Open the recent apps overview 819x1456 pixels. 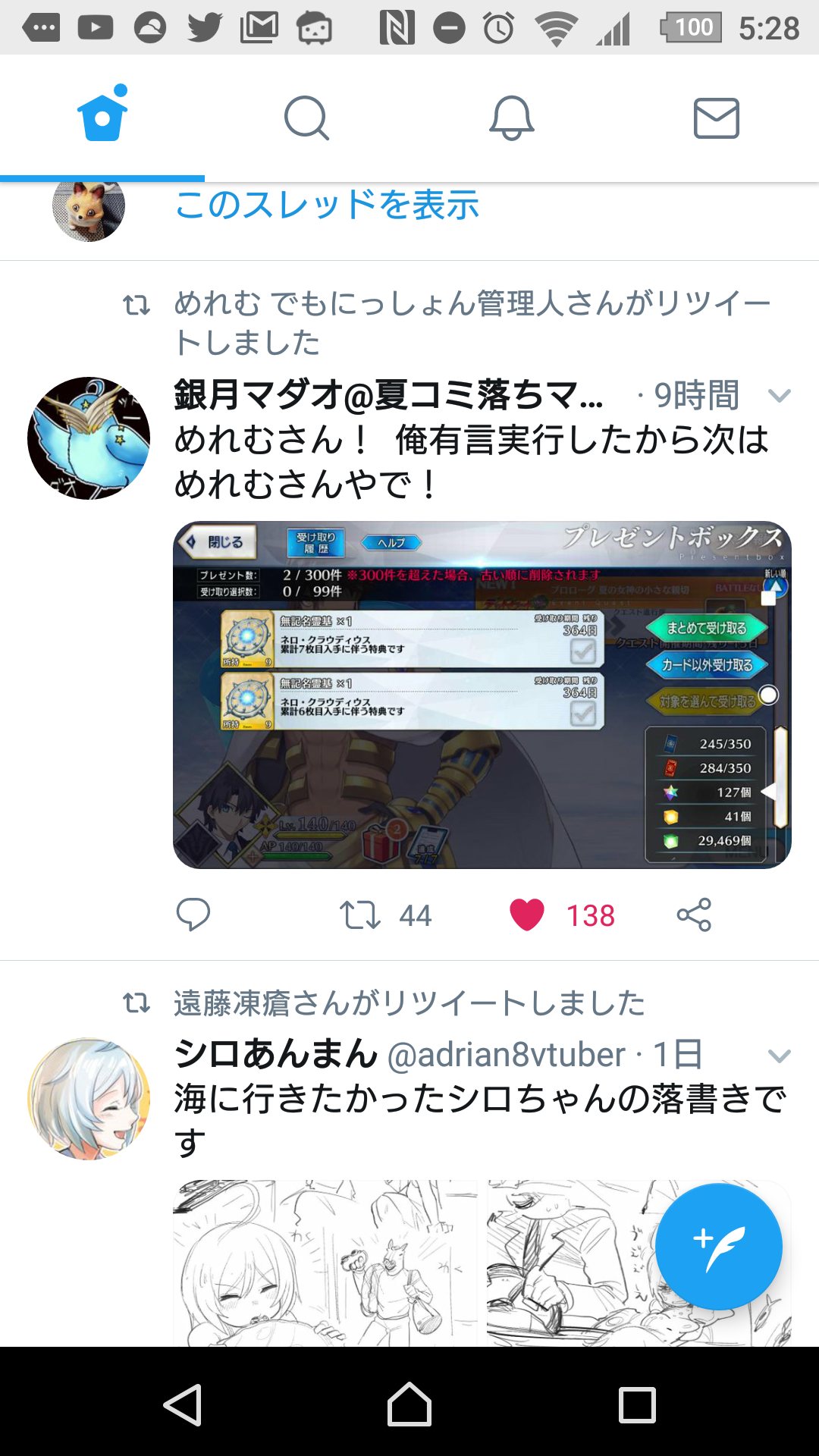pos(637,1404)
